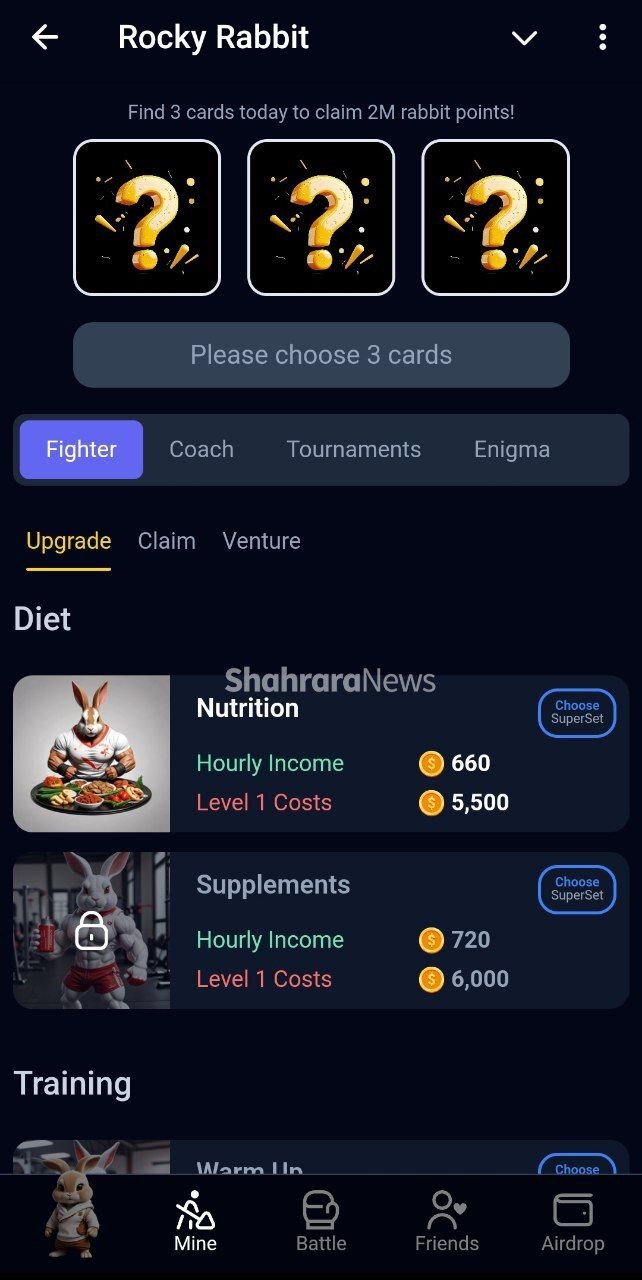Tap the first mystery card slot
This screenshot has height=1280, width=642.
147,217
